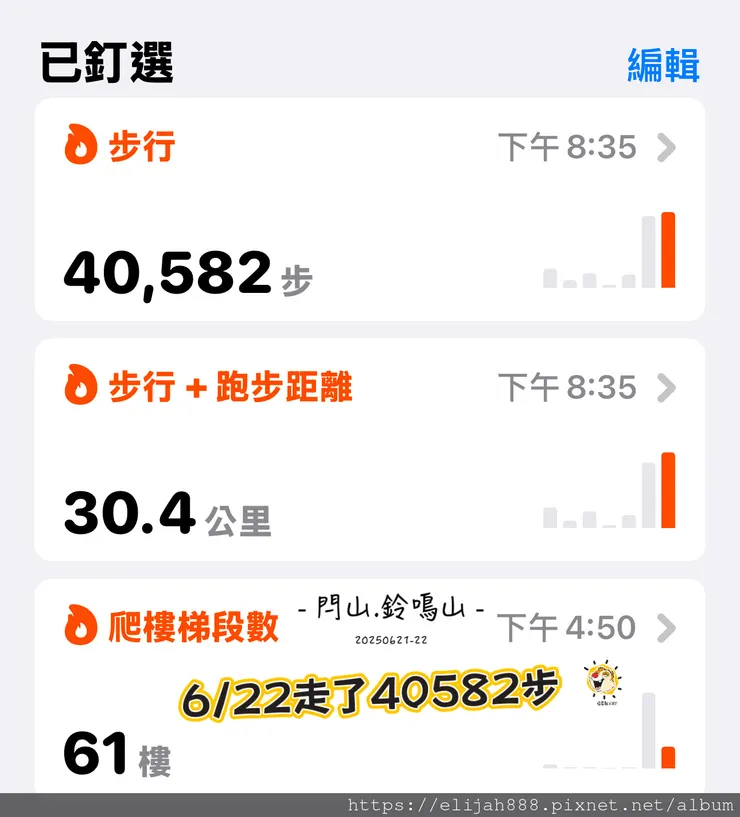The image size is (740, 817).
Task: Toggle the 步行 + 跑步距離 card selection
Action: tap(370, 450)
